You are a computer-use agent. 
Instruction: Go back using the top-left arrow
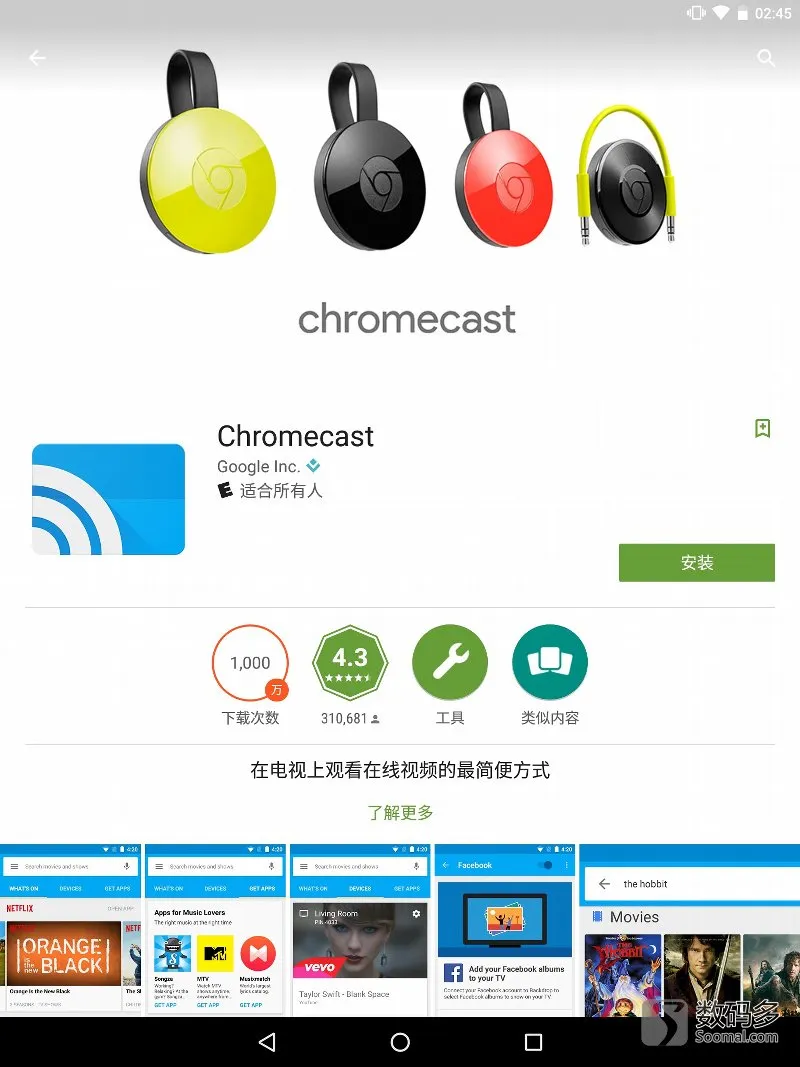[x=37, y=58]
